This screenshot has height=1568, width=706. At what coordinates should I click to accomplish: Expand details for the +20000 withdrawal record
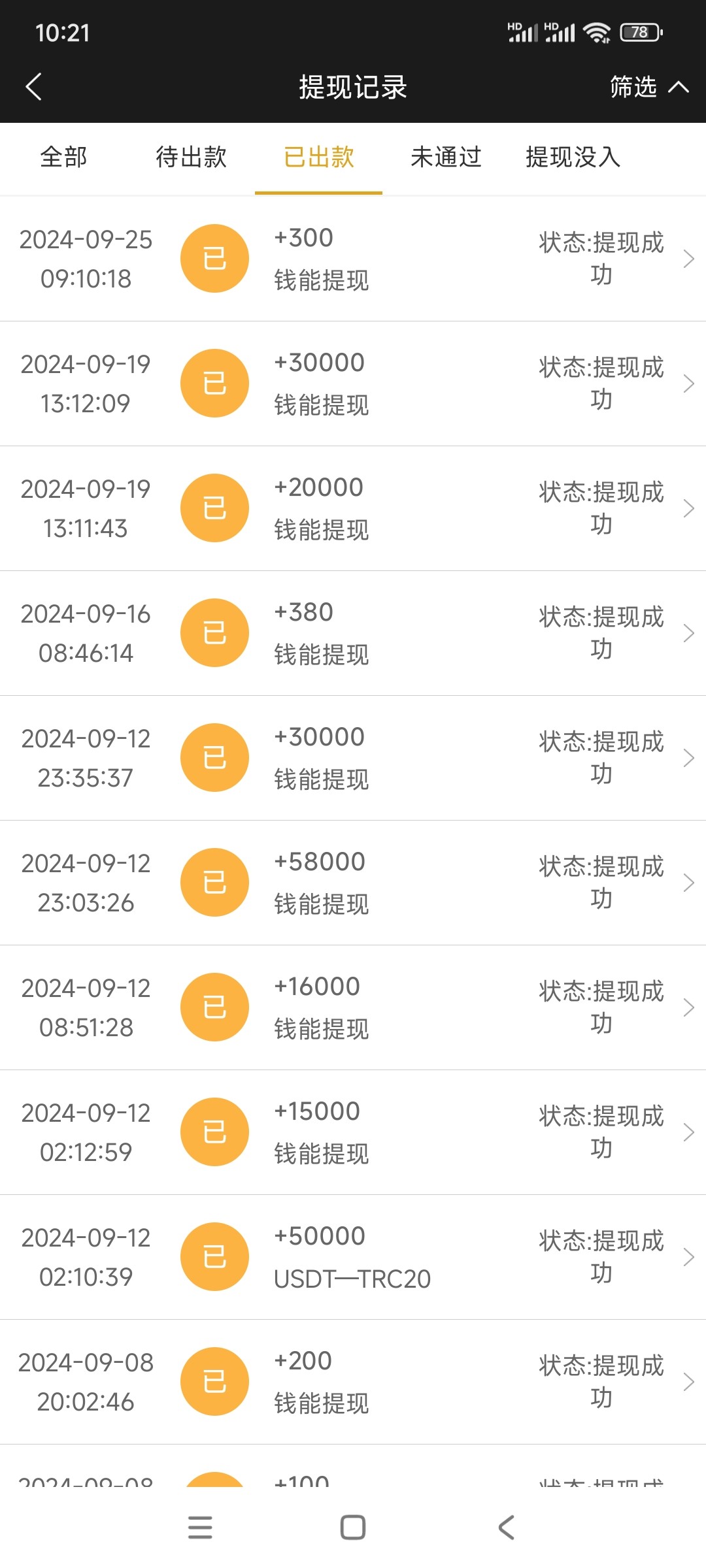(x=688, y=508)
